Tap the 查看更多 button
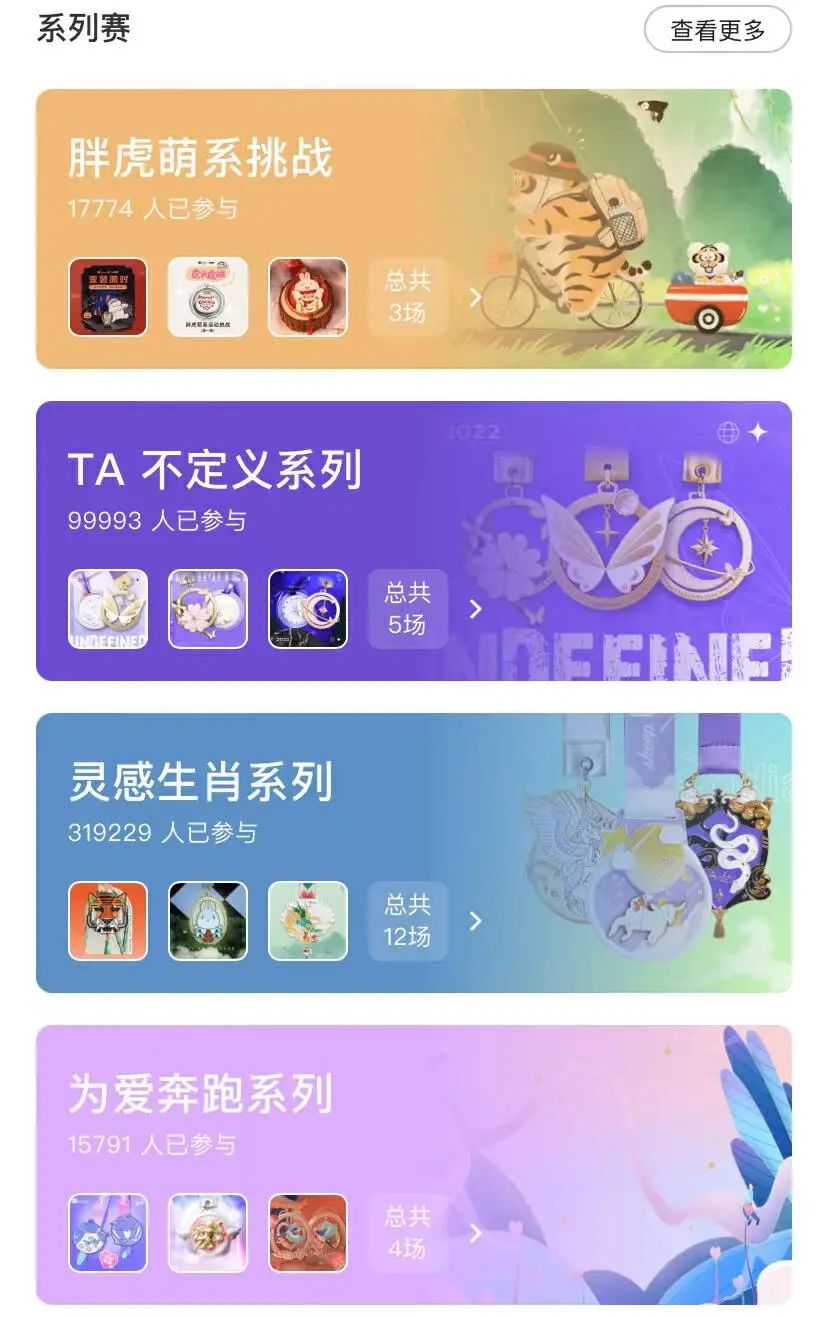This screenshot has height=1317, width=828. click(x=717, y=30)
